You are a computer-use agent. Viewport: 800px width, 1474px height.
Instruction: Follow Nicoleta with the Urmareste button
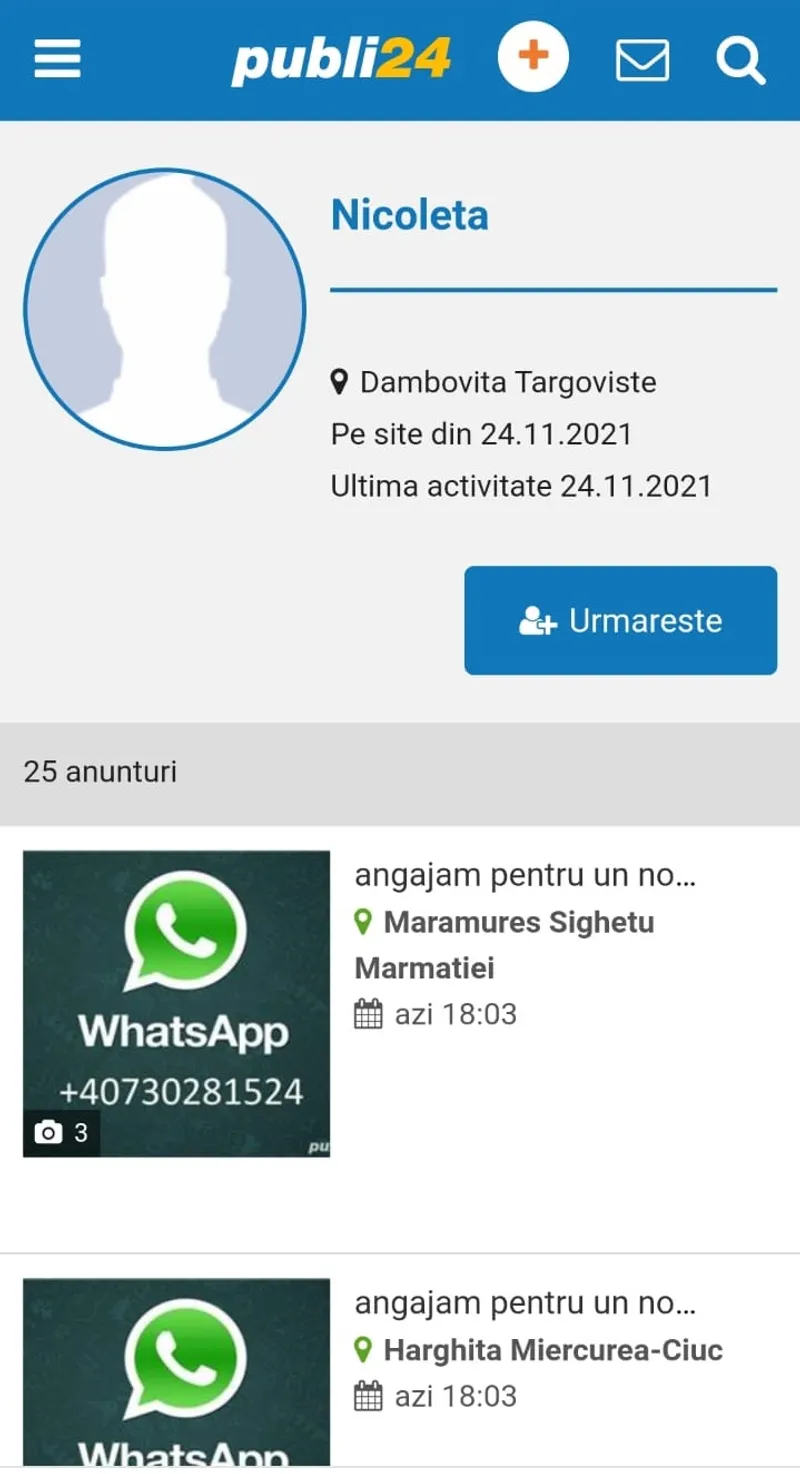pyautogui.click(x=620, y=620)
